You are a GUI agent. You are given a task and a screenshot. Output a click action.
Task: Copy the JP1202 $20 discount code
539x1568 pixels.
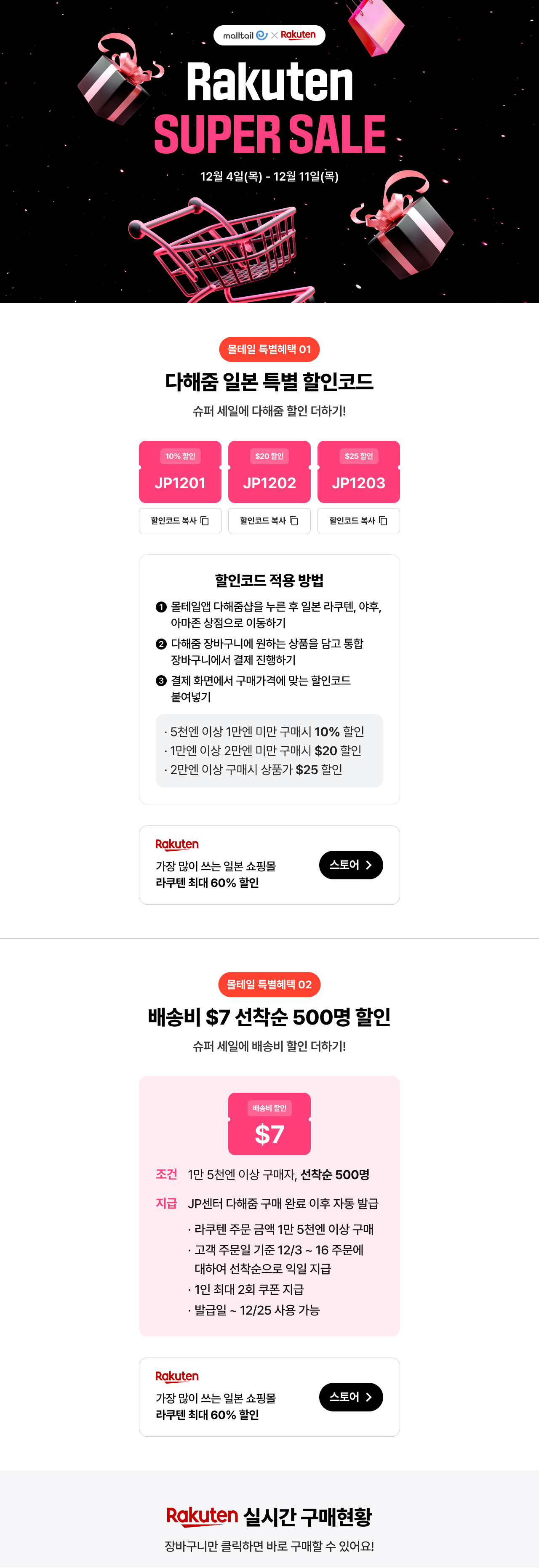pos(269,520)
